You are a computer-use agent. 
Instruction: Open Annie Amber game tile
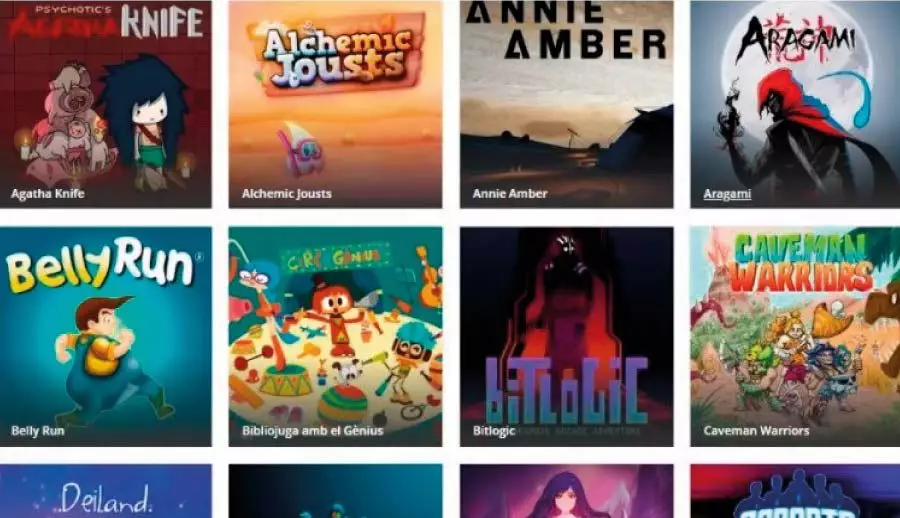click(x=566, y=104)
